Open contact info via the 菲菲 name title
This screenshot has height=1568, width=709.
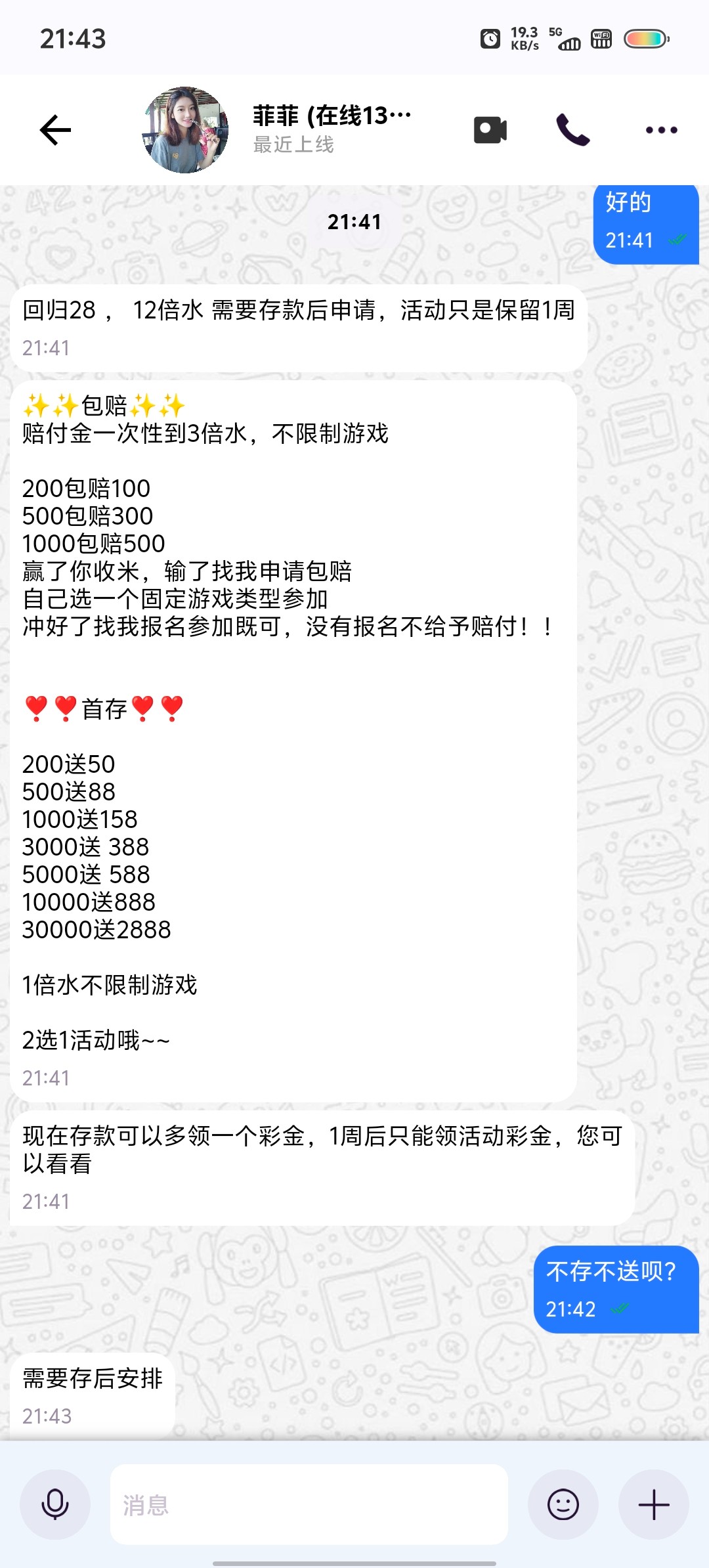tap(332, 117)
